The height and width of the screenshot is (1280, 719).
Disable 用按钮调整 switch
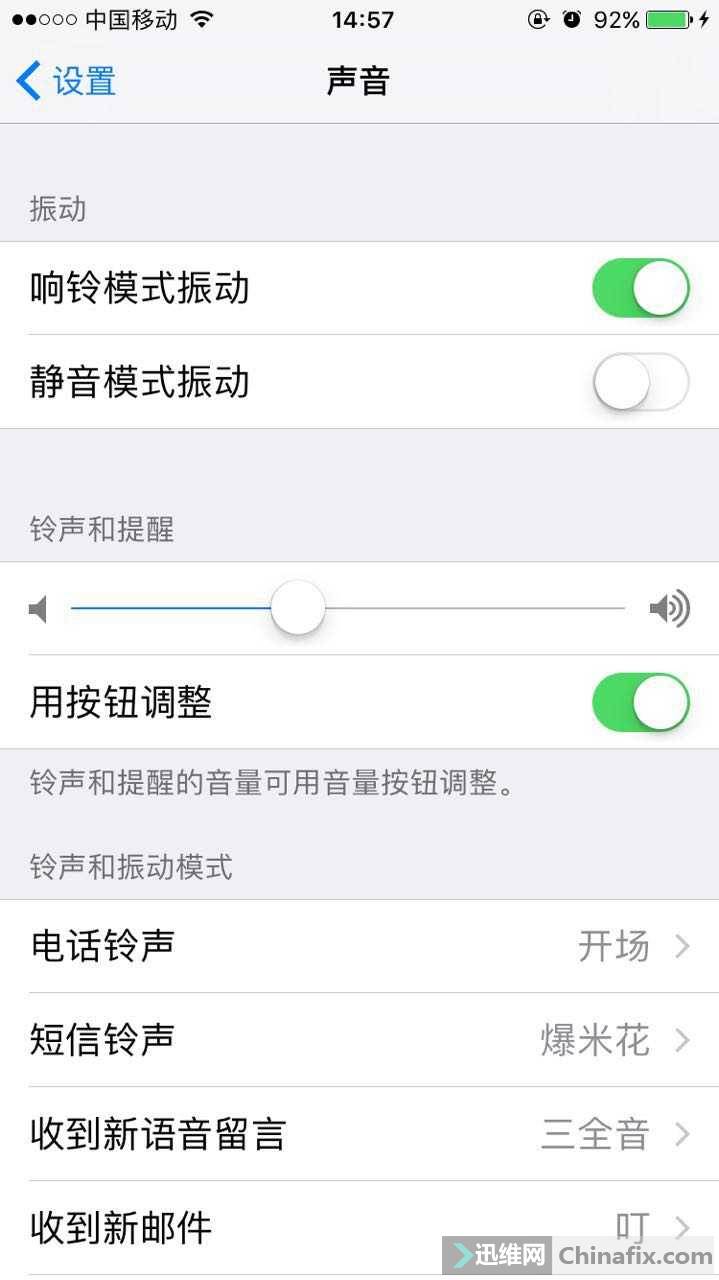[x=640, y=702]
